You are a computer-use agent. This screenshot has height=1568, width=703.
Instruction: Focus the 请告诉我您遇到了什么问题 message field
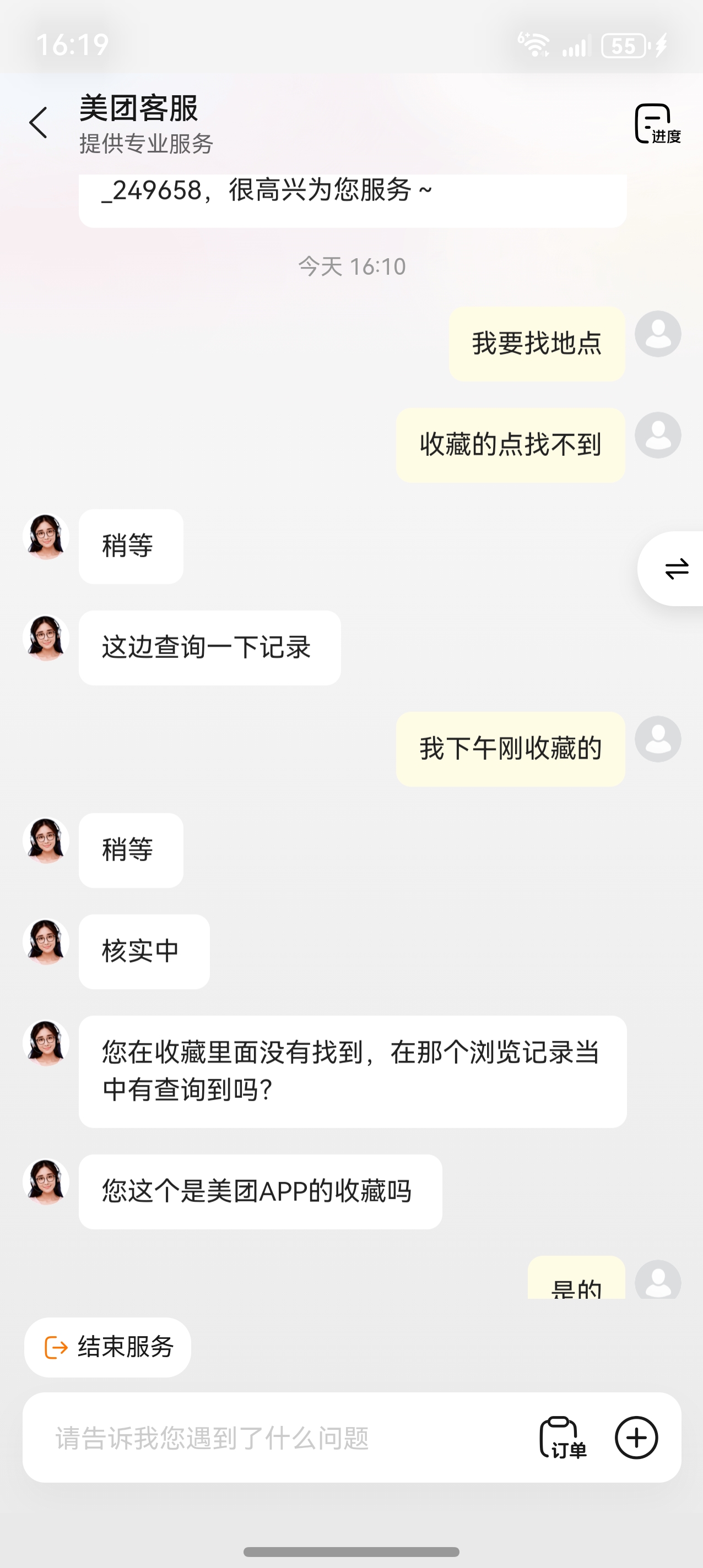coord(274,1438)
